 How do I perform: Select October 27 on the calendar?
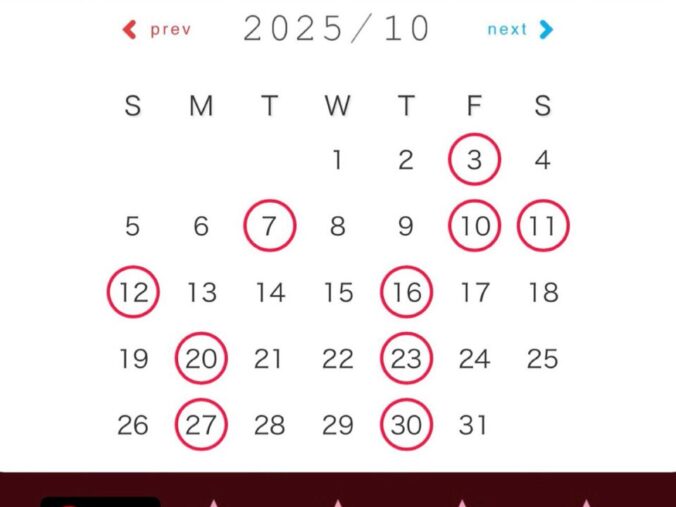(x=201, y=425)
